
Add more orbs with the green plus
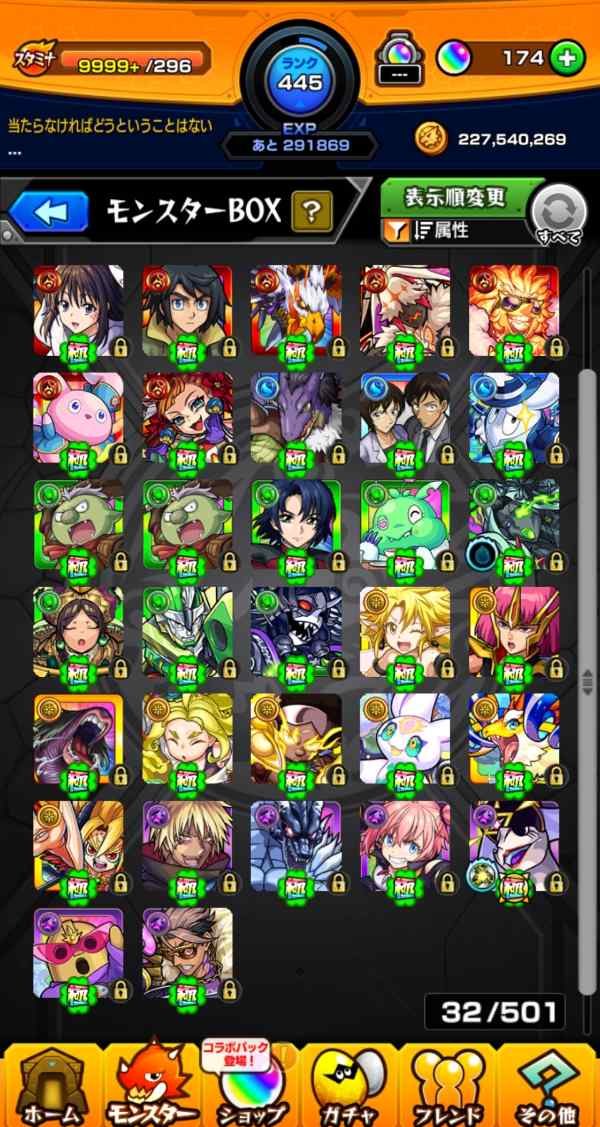pyautogui.click(x=566, y=58)
